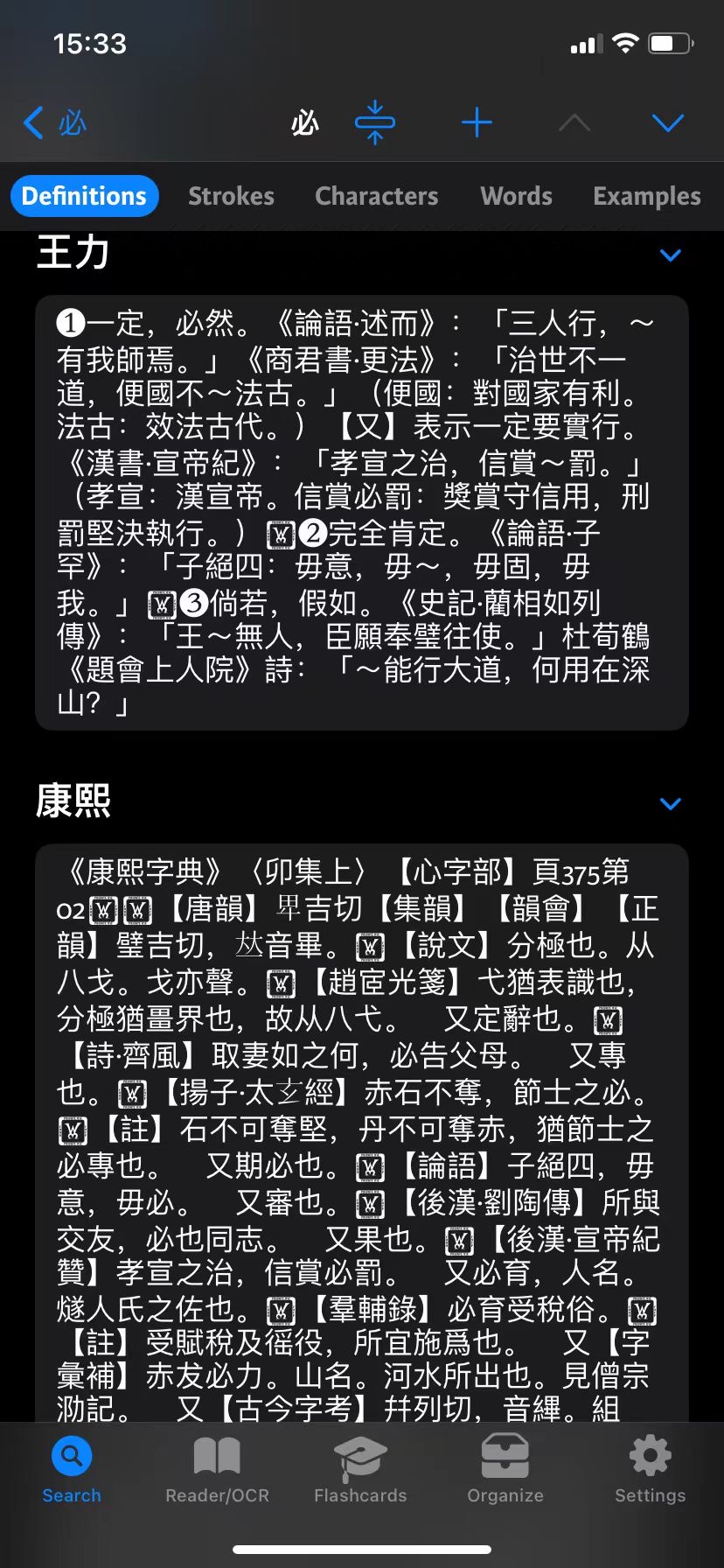Open the Examples tab

(x=646, y=196)
